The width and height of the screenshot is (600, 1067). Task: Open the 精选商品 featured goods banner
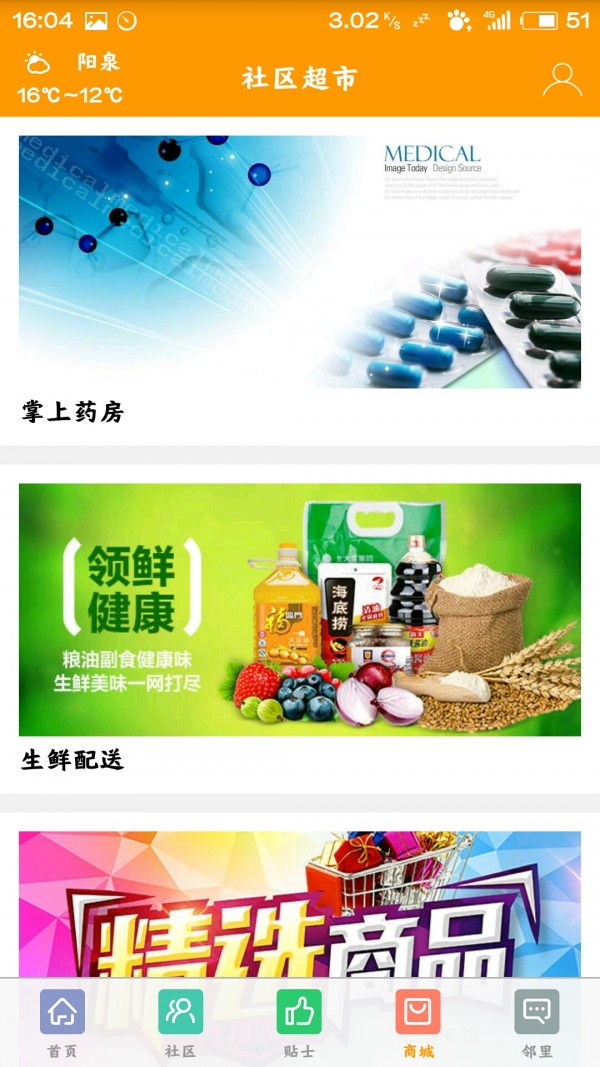[x=300, y=905]
